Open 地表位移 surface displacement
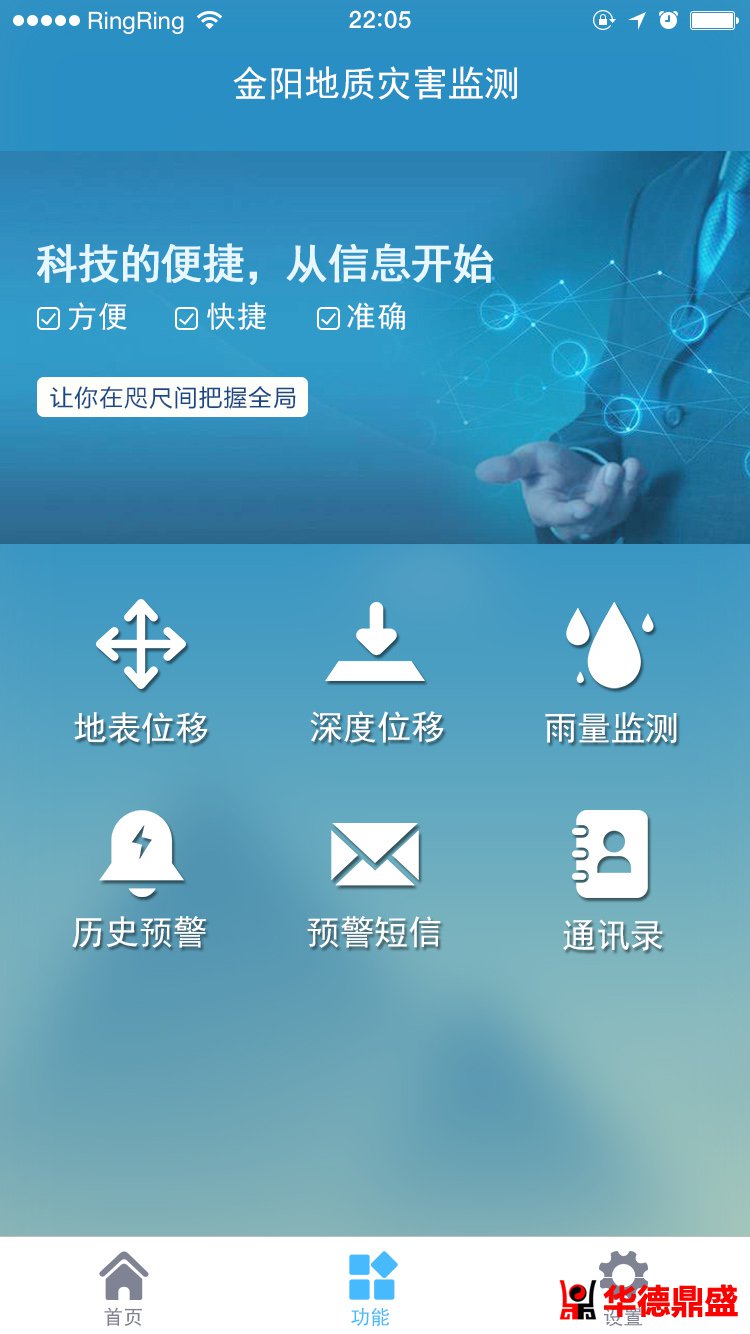The width and height of the screenshot is (750, 1334). 141,672
